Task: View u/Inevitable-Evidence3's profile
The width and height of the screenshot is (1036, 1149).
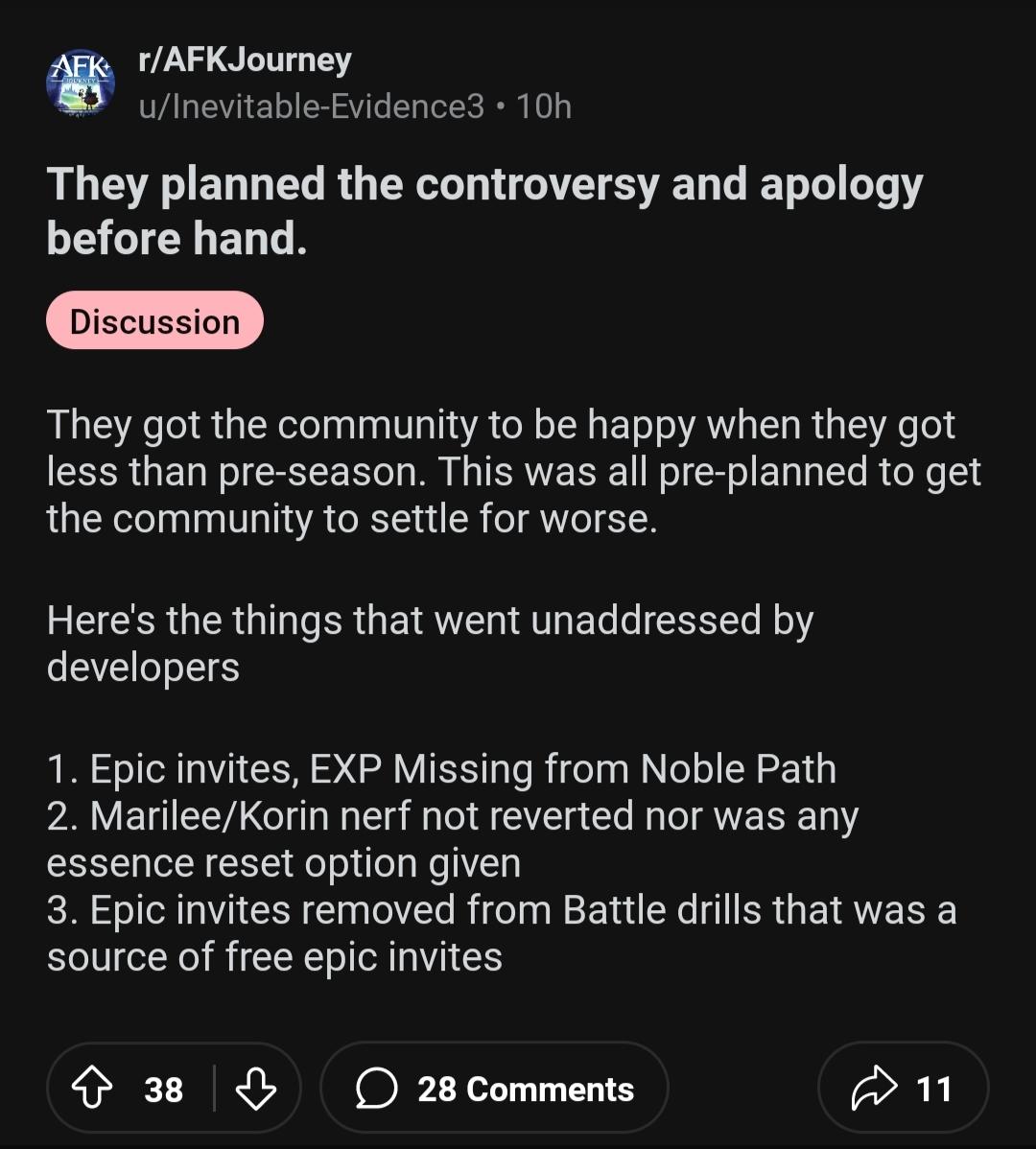Action: [312, 106]
